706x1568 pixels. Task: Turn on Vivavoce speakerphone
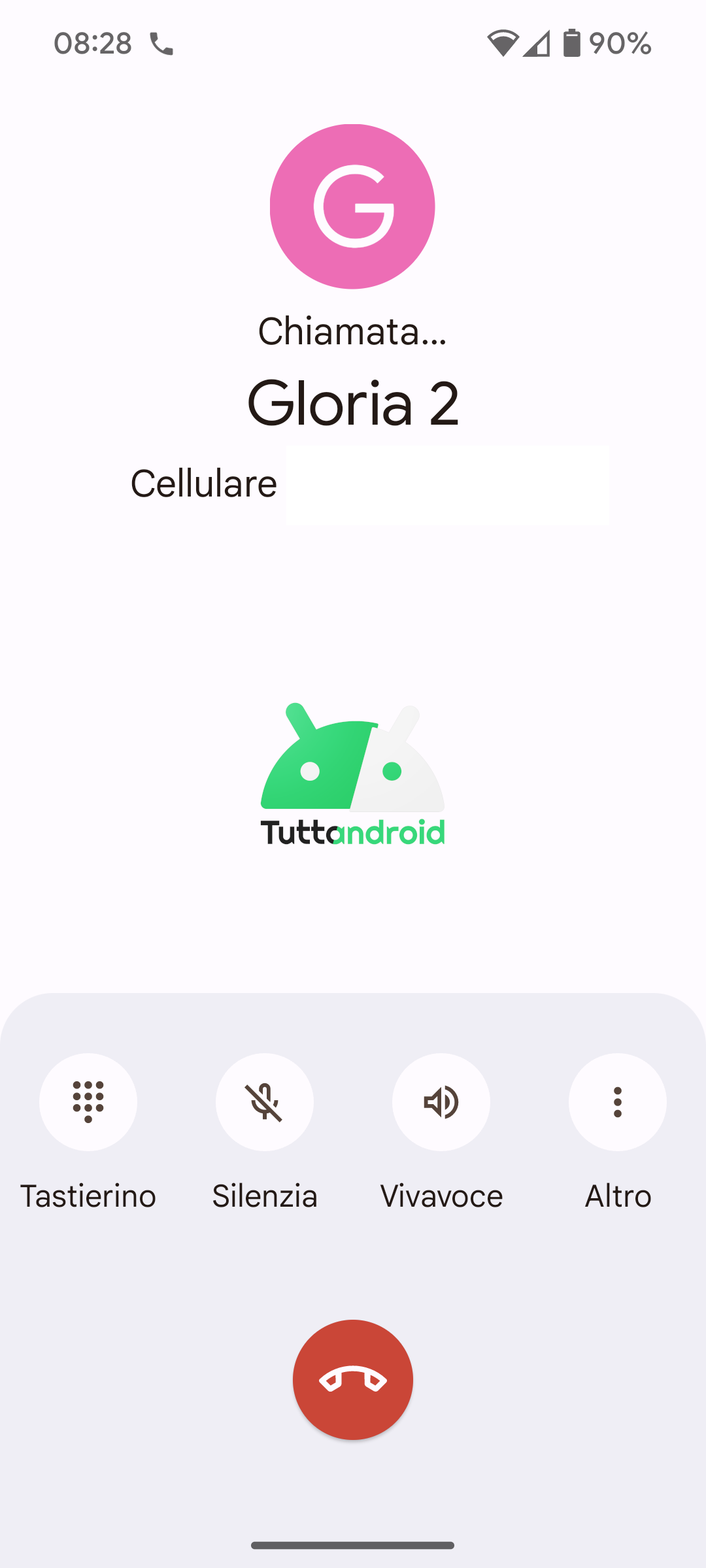pyautogui.click(x=441, y=1102)
